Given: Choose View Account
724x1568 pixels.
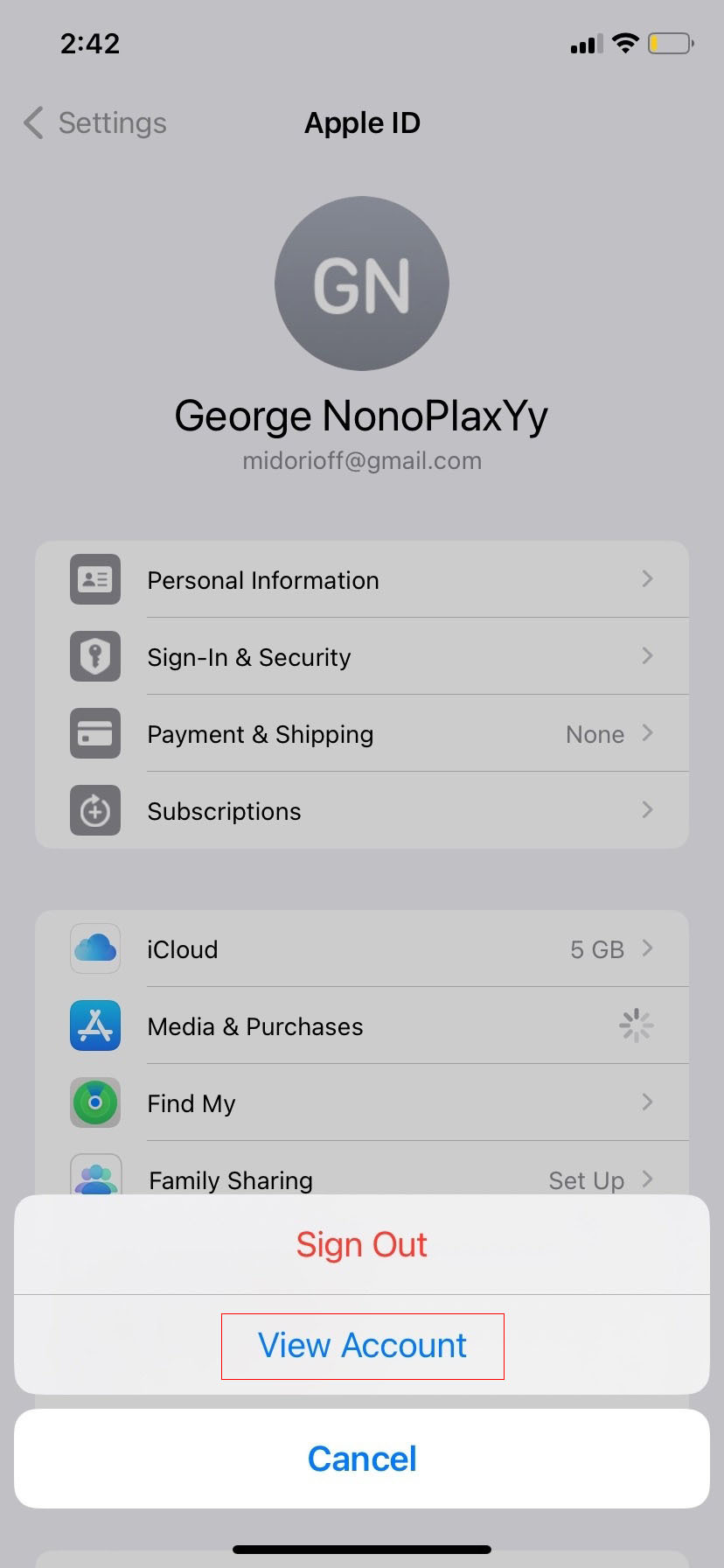Looking at the screenshot, I should pyautogui.click(x=362, y=1345).
